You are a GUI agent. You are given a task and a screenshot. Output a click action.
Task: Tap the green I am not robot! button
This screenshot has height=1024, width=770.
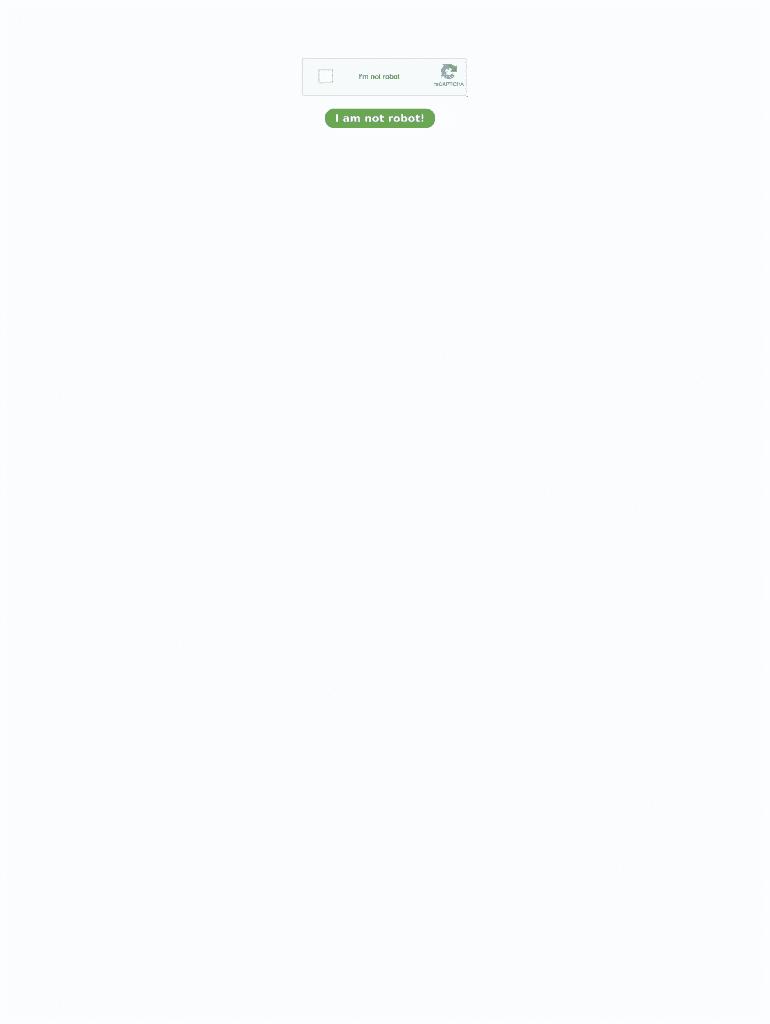coord(380,119)
